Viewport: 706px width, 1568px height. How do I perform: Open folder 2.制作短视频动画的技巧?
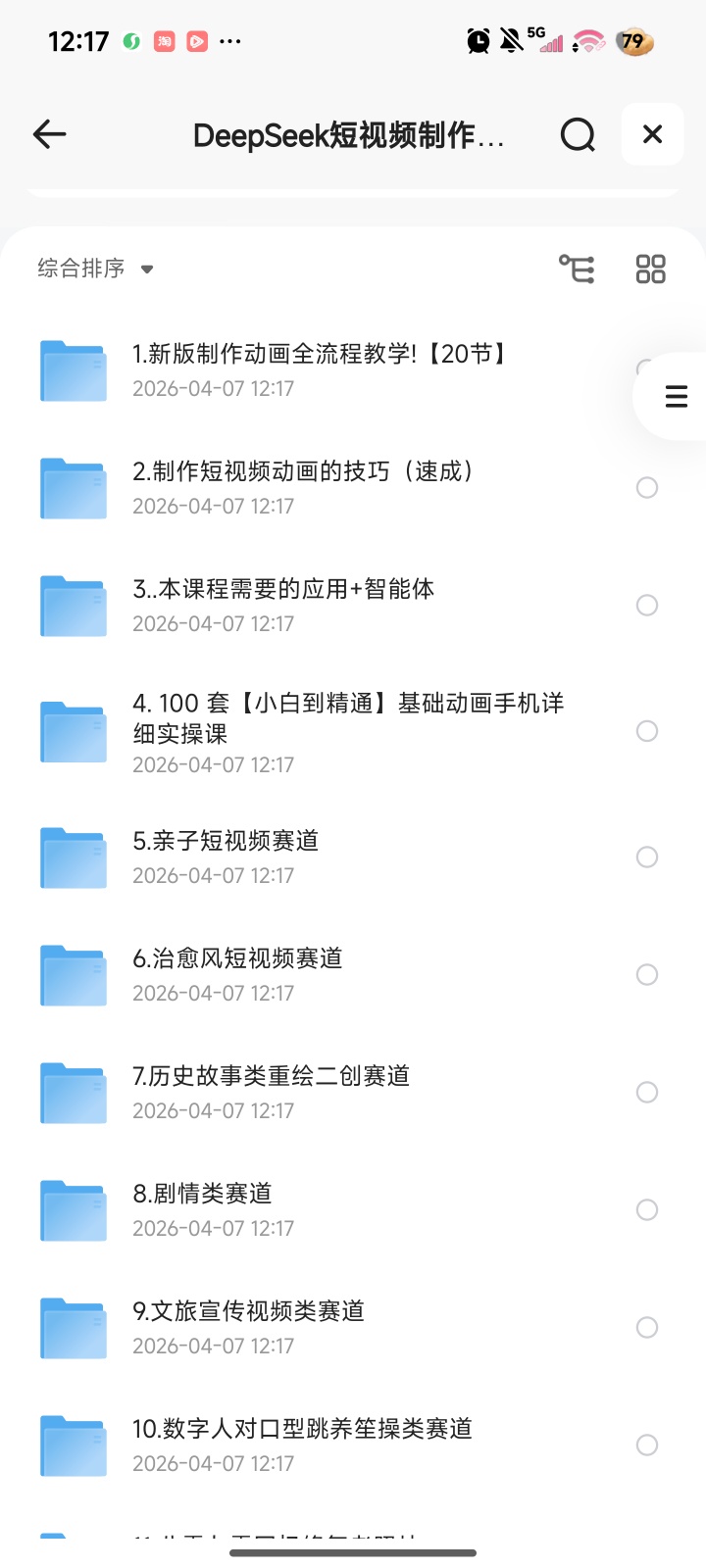tap(304, 487)
